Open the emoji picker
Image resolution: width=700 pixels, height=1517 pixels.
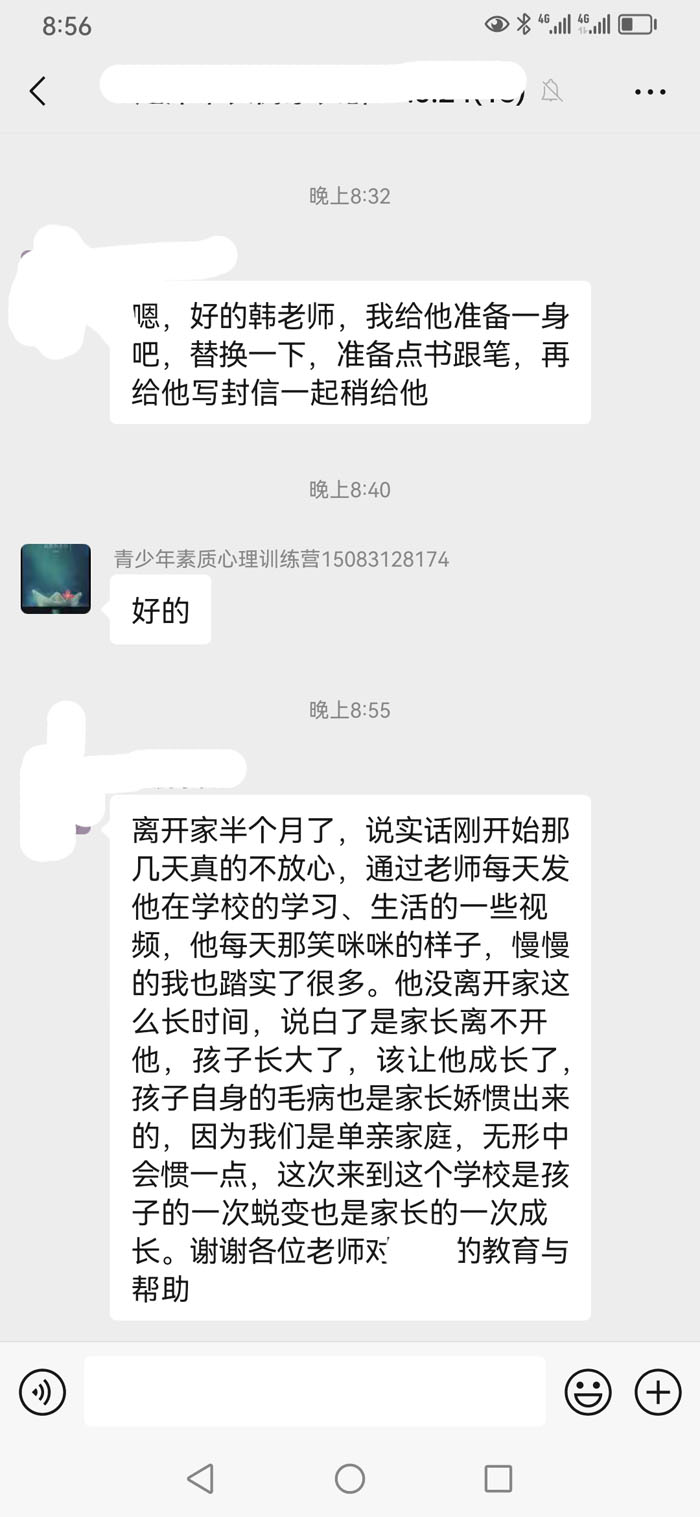pos(588,1391)
